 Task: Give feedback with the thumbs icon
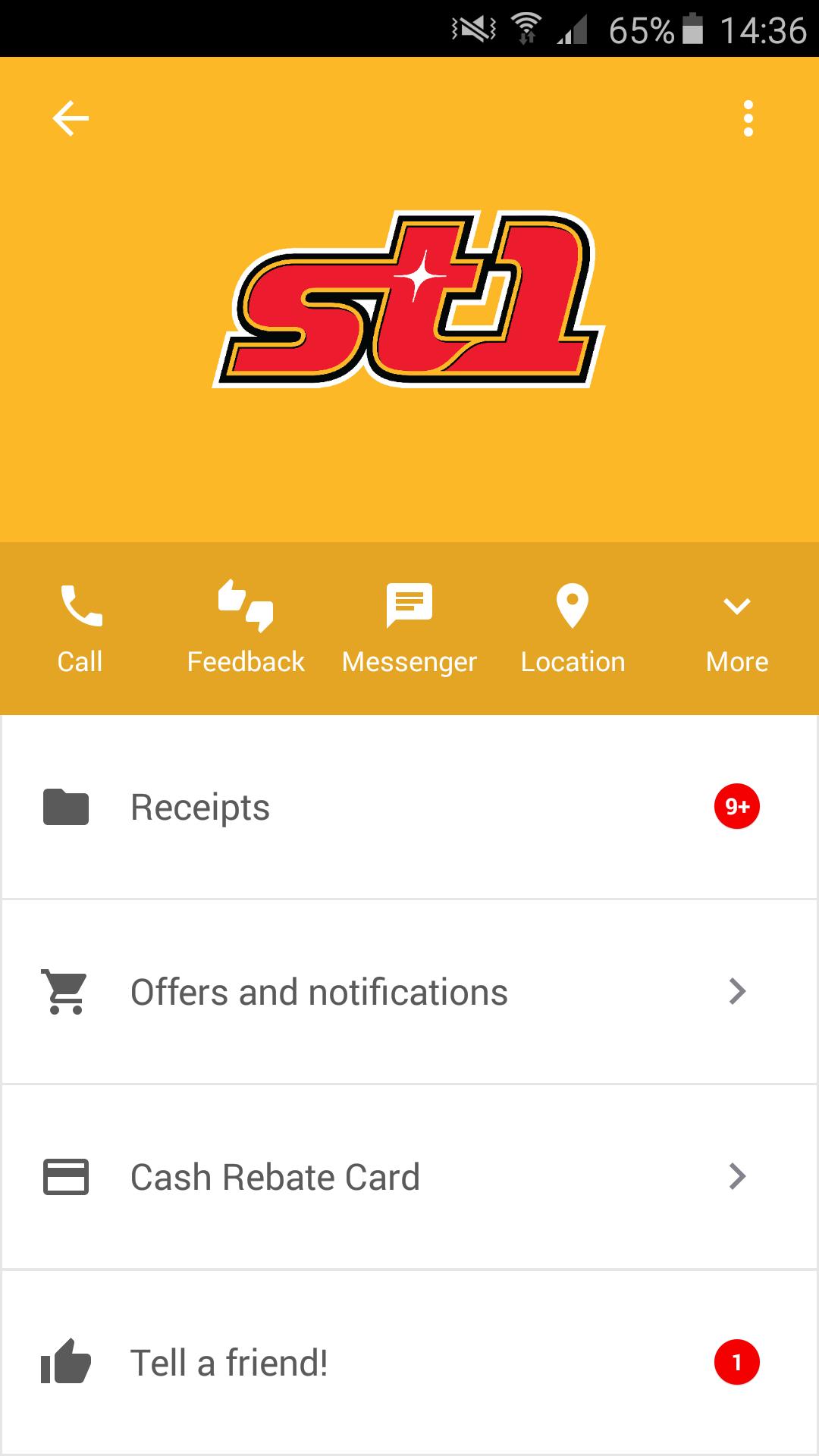click(x=245, y=628)
